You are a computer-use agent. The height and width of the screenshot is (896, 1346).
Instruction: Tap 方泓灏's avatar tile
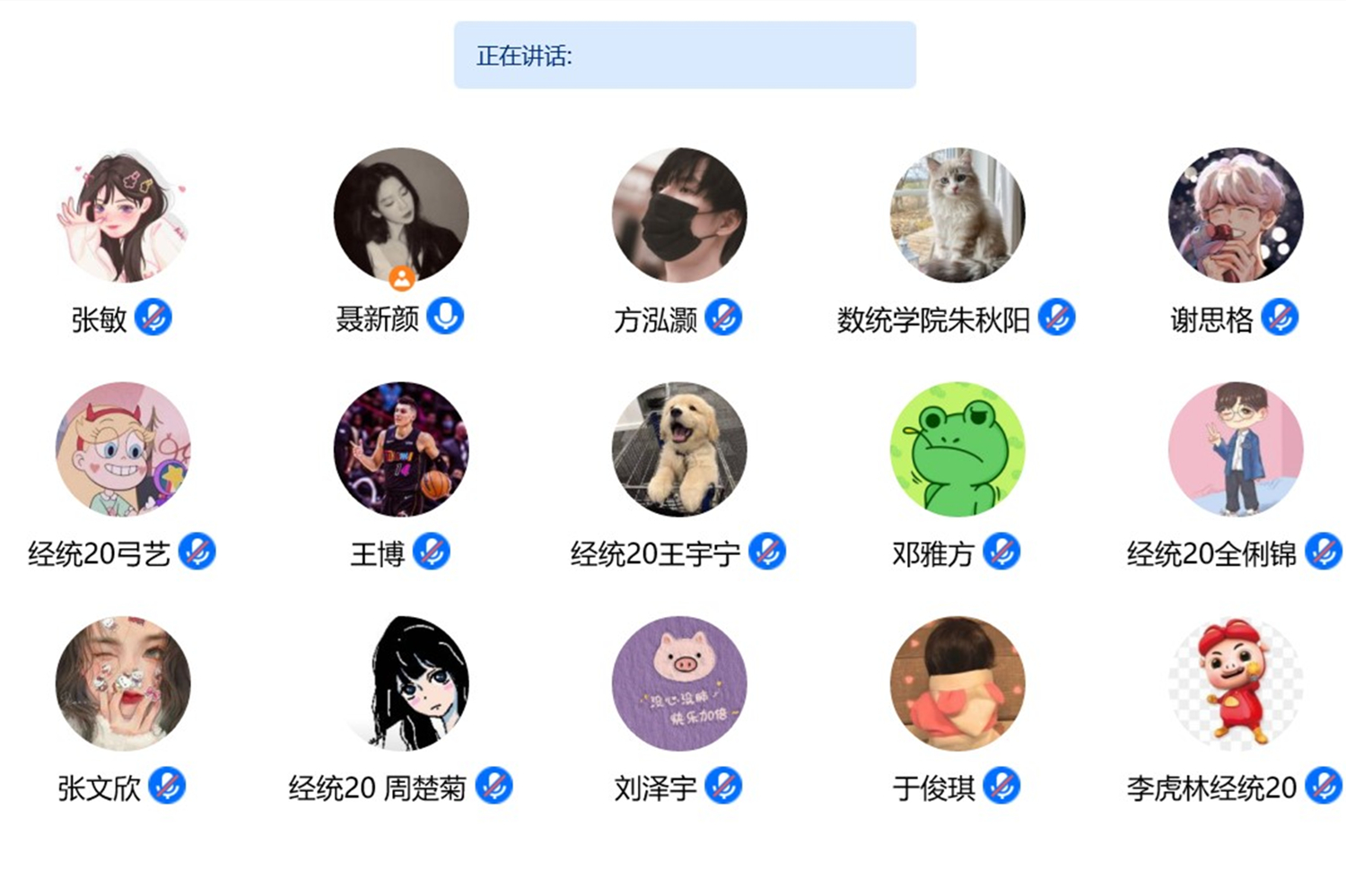pos(679,215)
